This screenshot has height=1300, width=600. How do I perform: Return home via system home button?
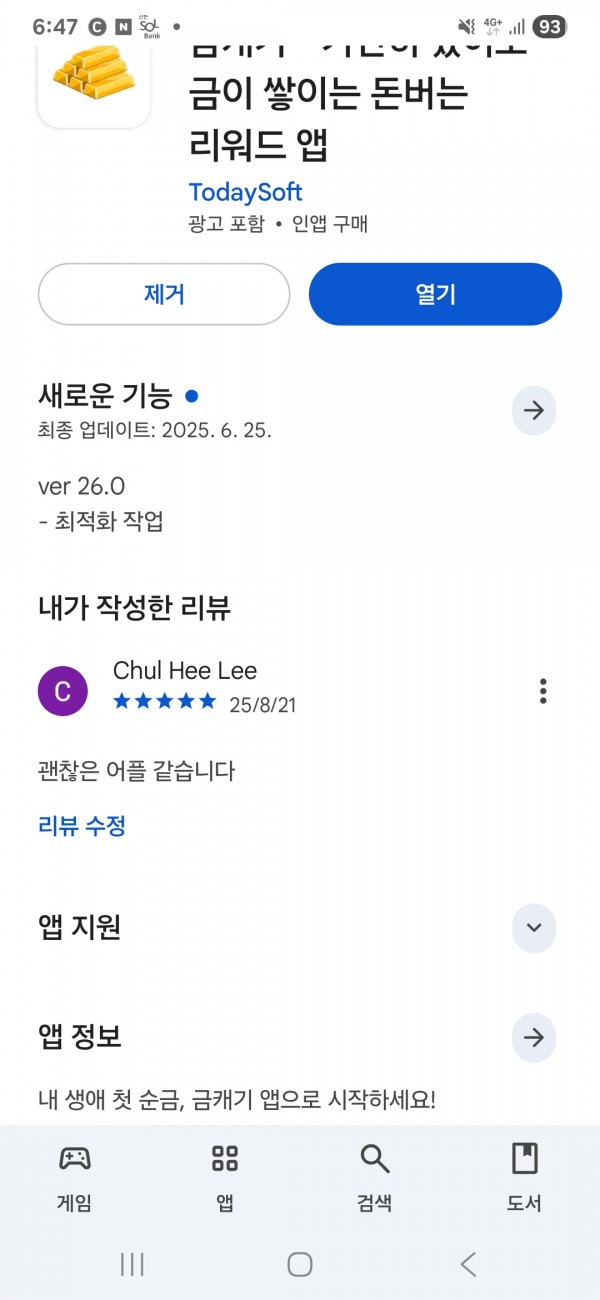(x=300, y=1264)
